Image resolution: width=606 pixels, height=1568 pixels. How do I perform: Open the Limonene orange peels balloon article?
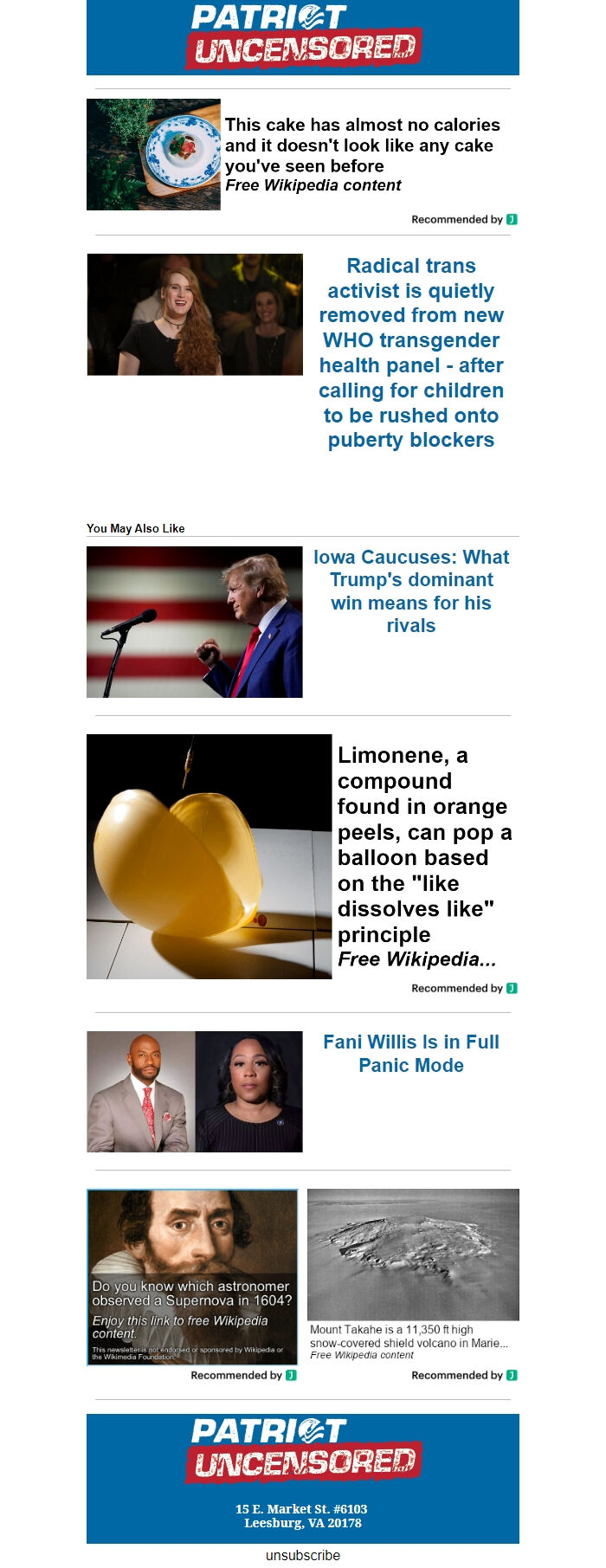423,844
